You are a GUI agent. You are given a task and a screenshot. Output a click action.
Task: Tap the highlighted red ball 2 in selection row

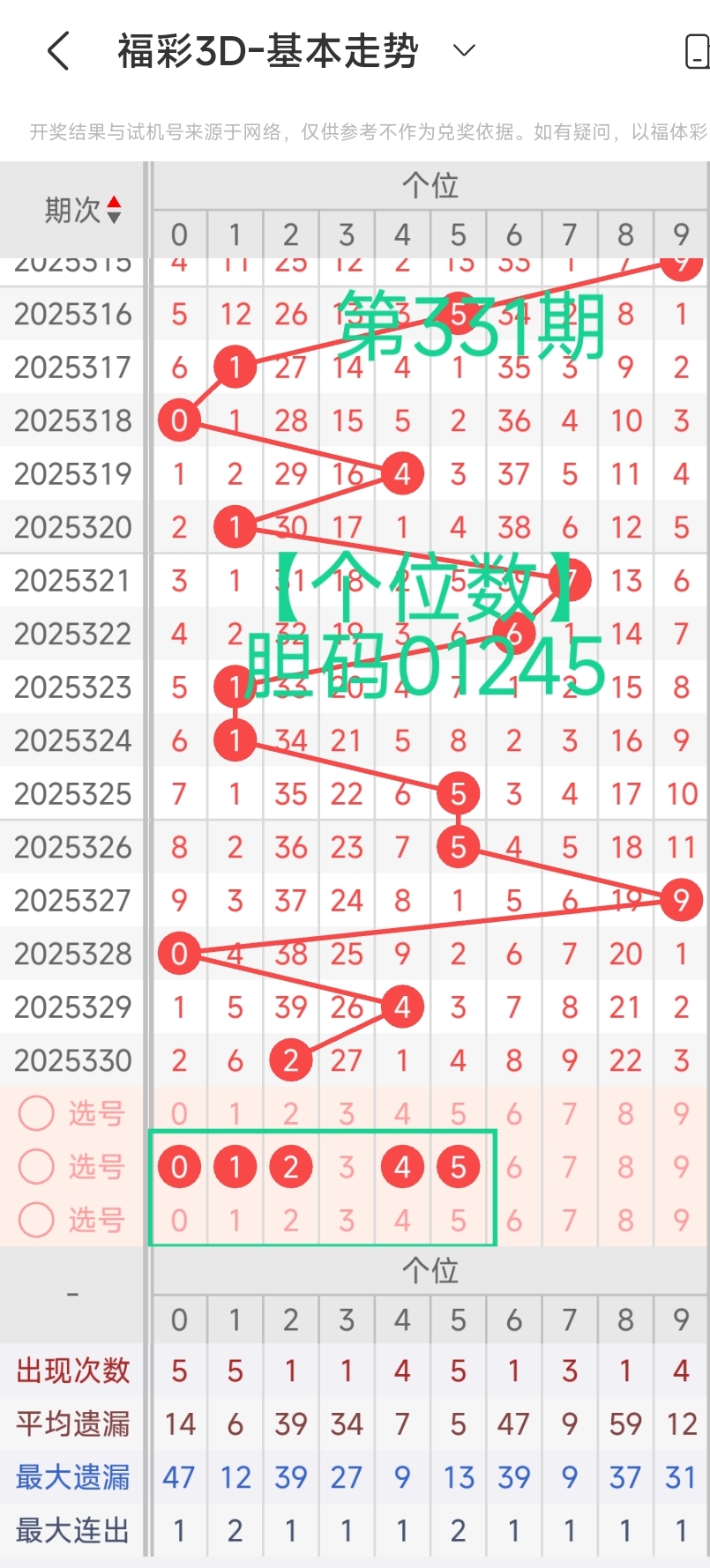[x=290, y=1166]
